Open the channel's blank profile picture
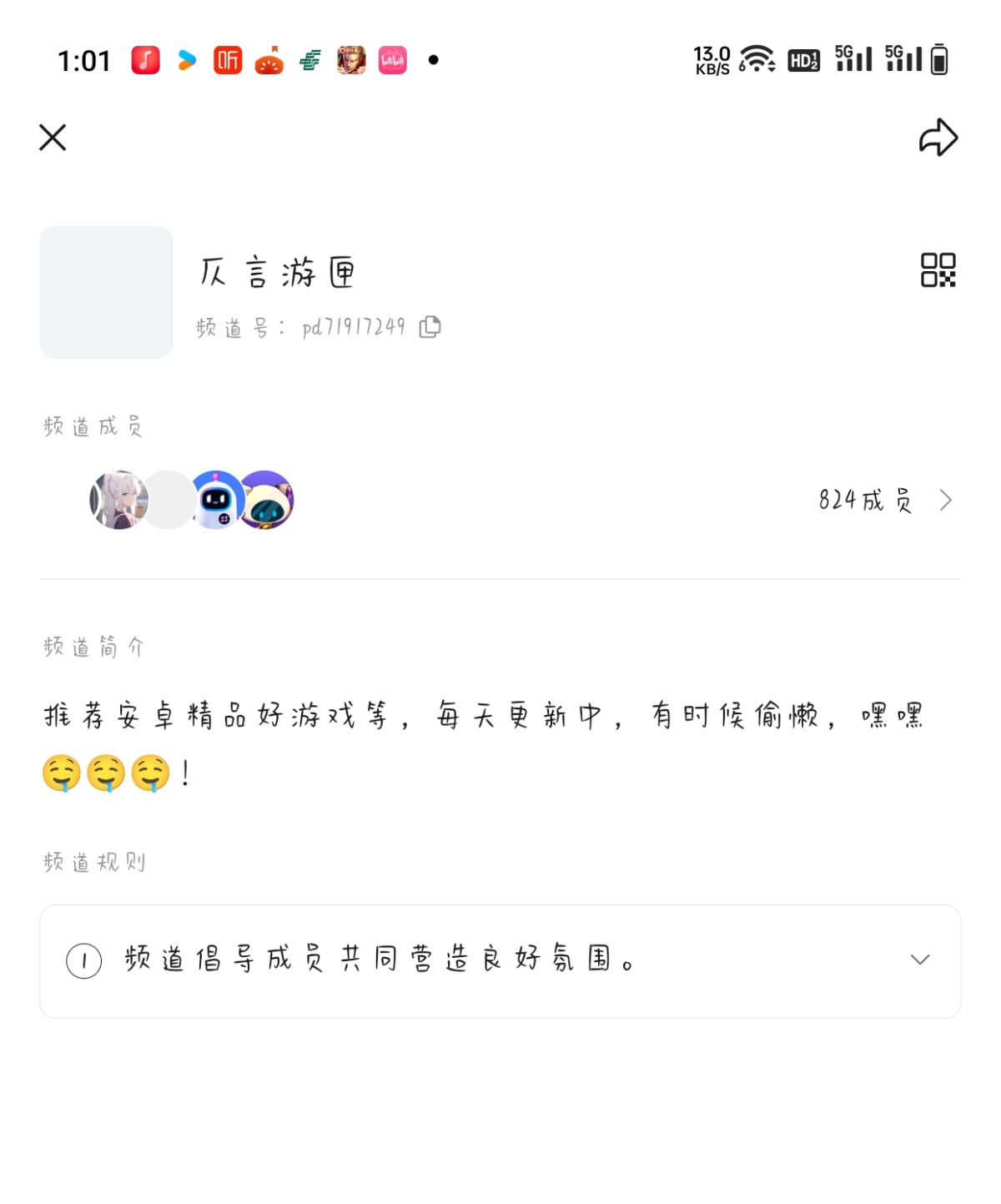Screen dimensions: 1001x1204 click(x=105, y=292)
